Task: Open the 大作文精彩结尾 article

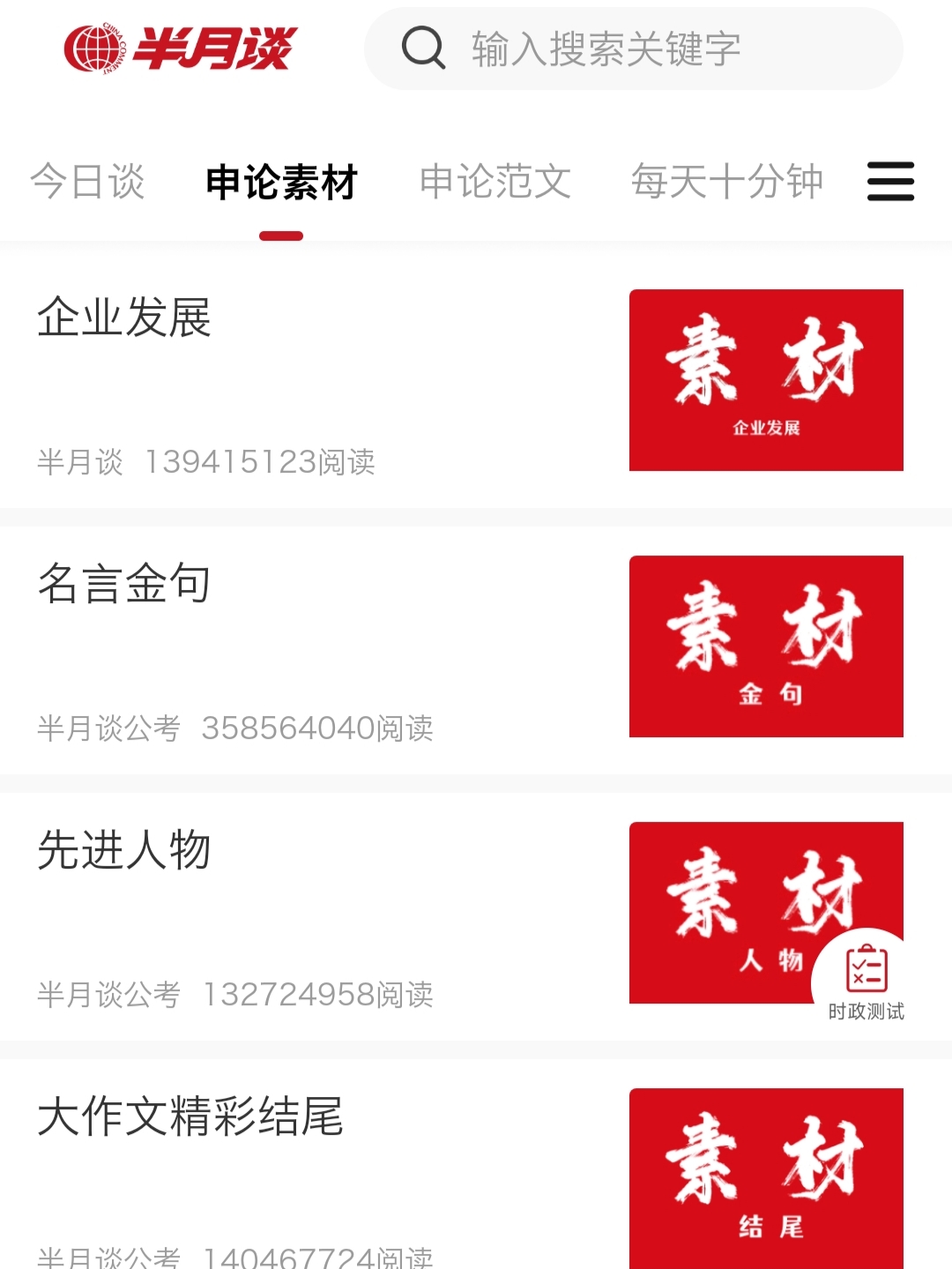Action: pyautogui.click(x=190, y=1116)
